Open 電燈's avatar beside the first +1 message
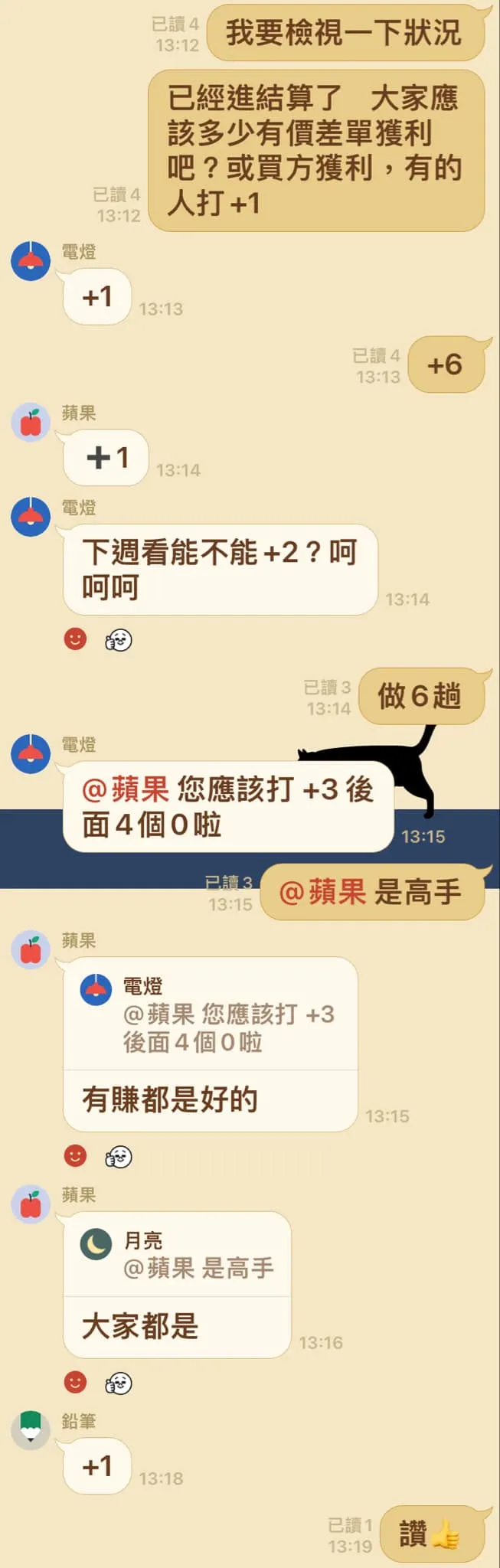The image size is (500, 1568). click(x=31, y=261)
